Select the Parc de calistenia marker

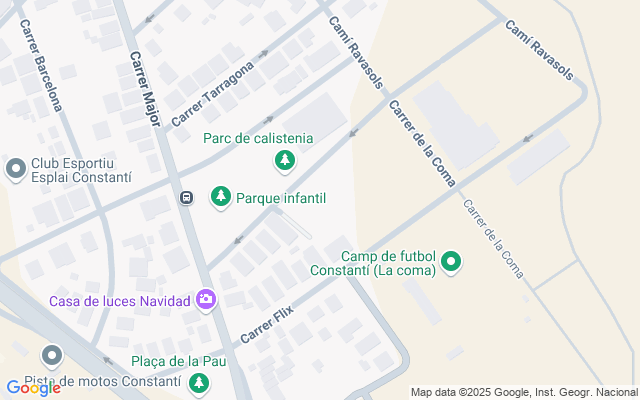click(285, 160)
